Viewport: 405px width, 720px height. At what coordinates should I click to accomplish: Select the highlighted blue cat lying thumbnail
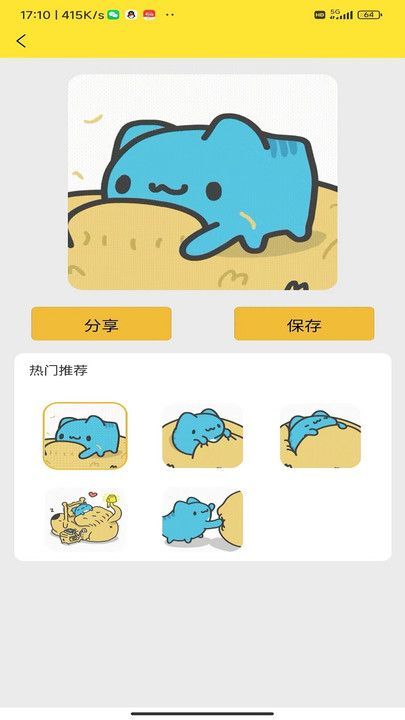(85, 436)
